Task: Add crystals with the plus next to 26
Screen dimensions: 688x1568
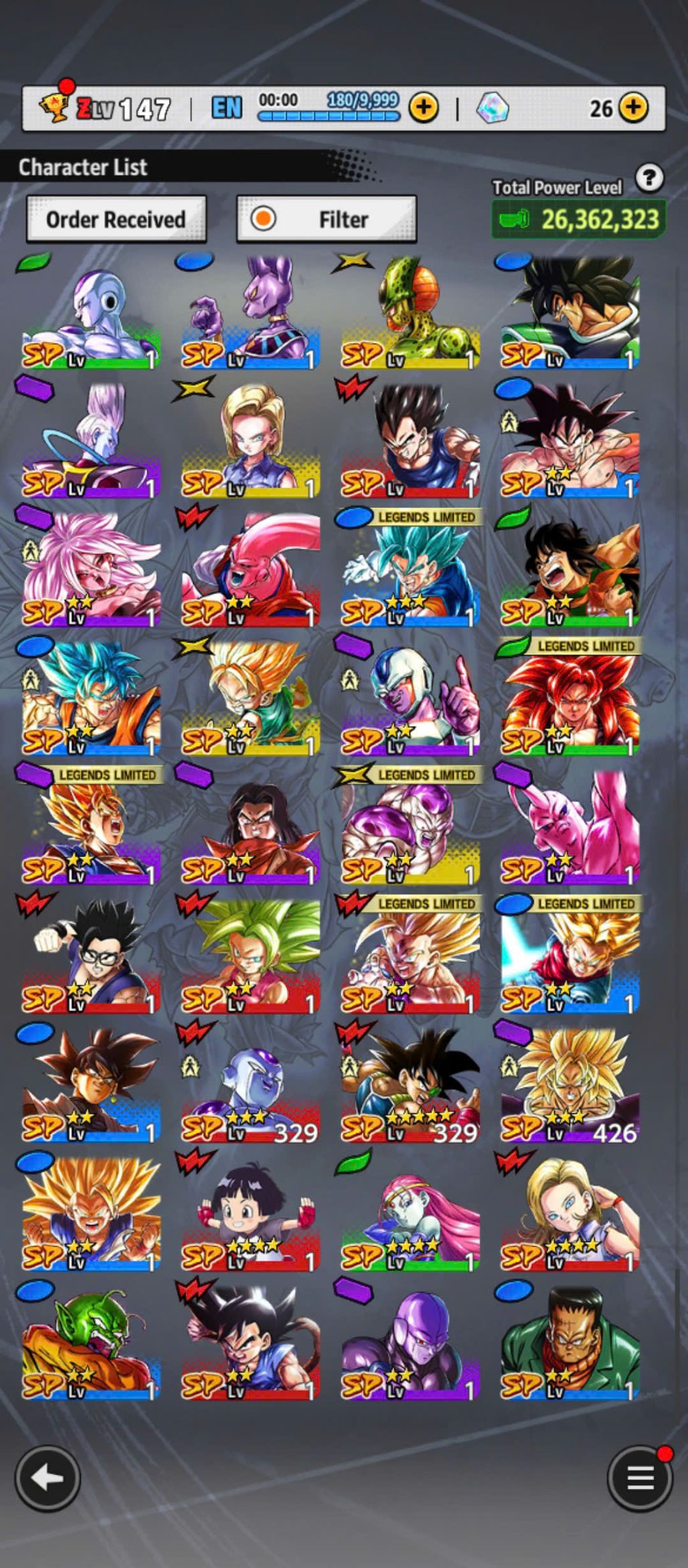Action: point(633,107)
